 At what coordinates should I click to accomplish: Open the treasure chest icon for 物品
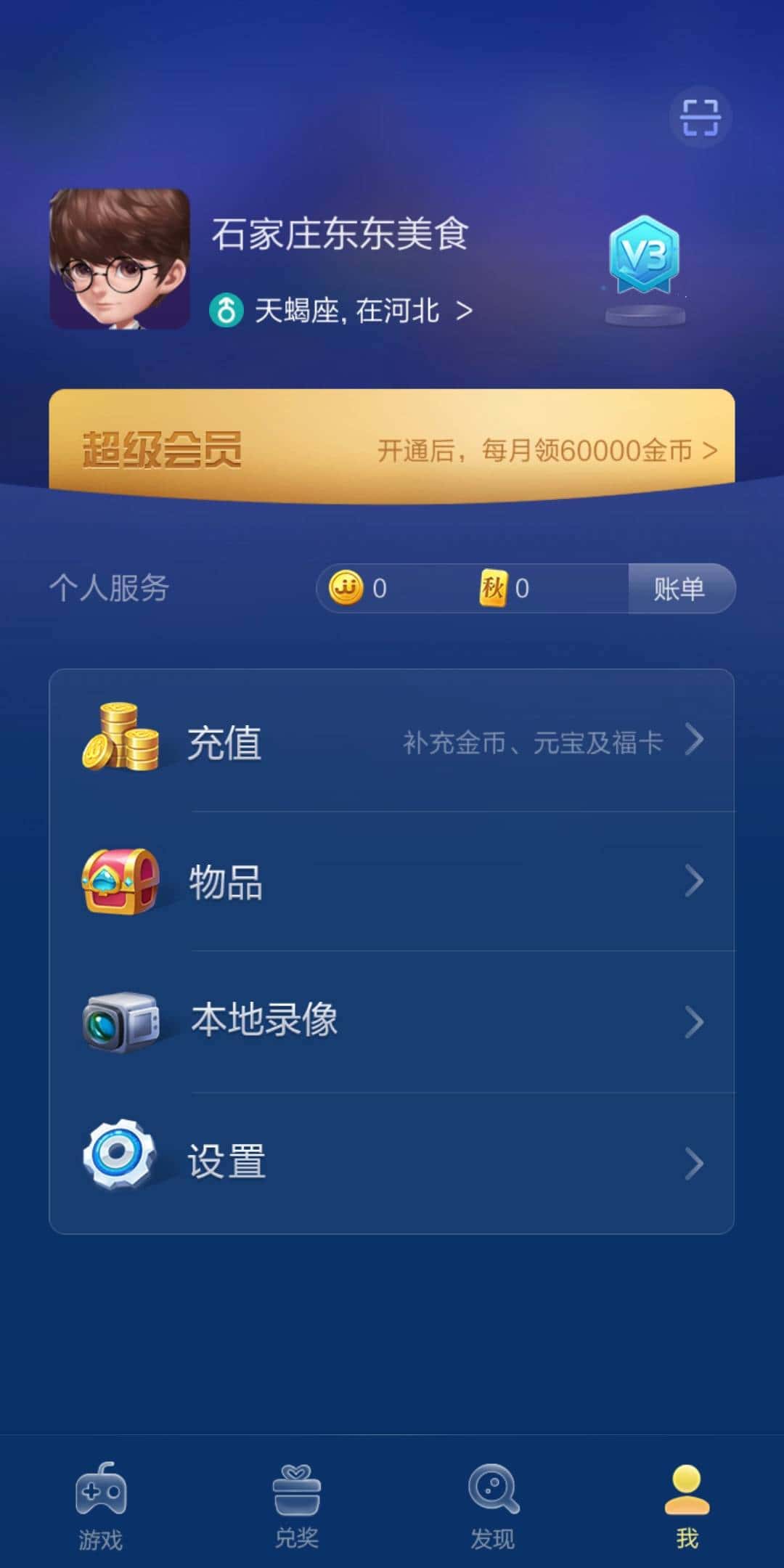click(x=121, y=880)
